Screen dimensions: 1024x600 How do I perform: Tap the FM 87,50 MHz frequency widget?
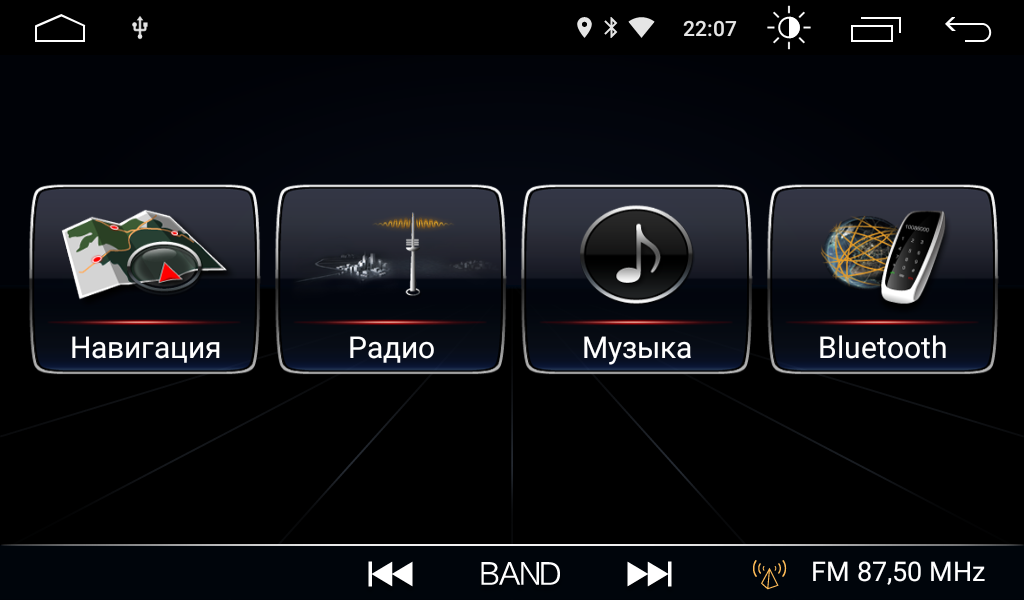pos(897,572)
